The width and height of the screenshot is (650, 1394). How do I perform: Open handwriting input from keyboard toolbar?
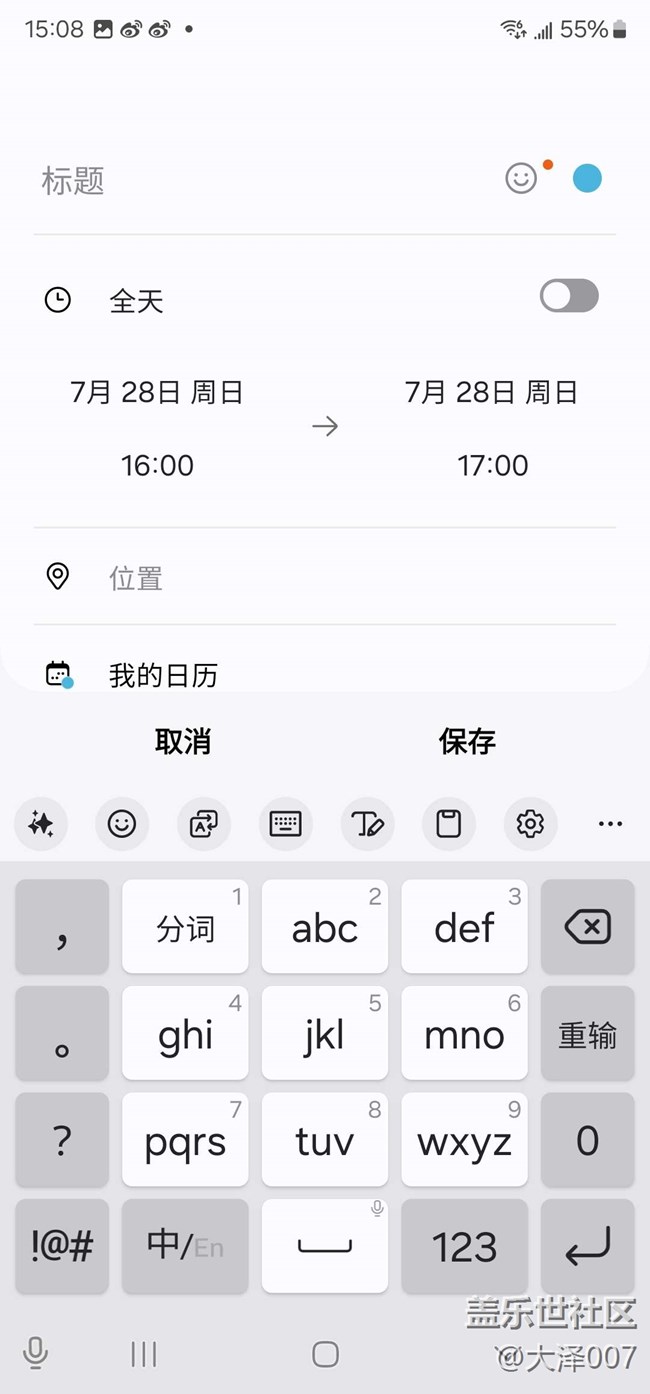pos(367,824)
